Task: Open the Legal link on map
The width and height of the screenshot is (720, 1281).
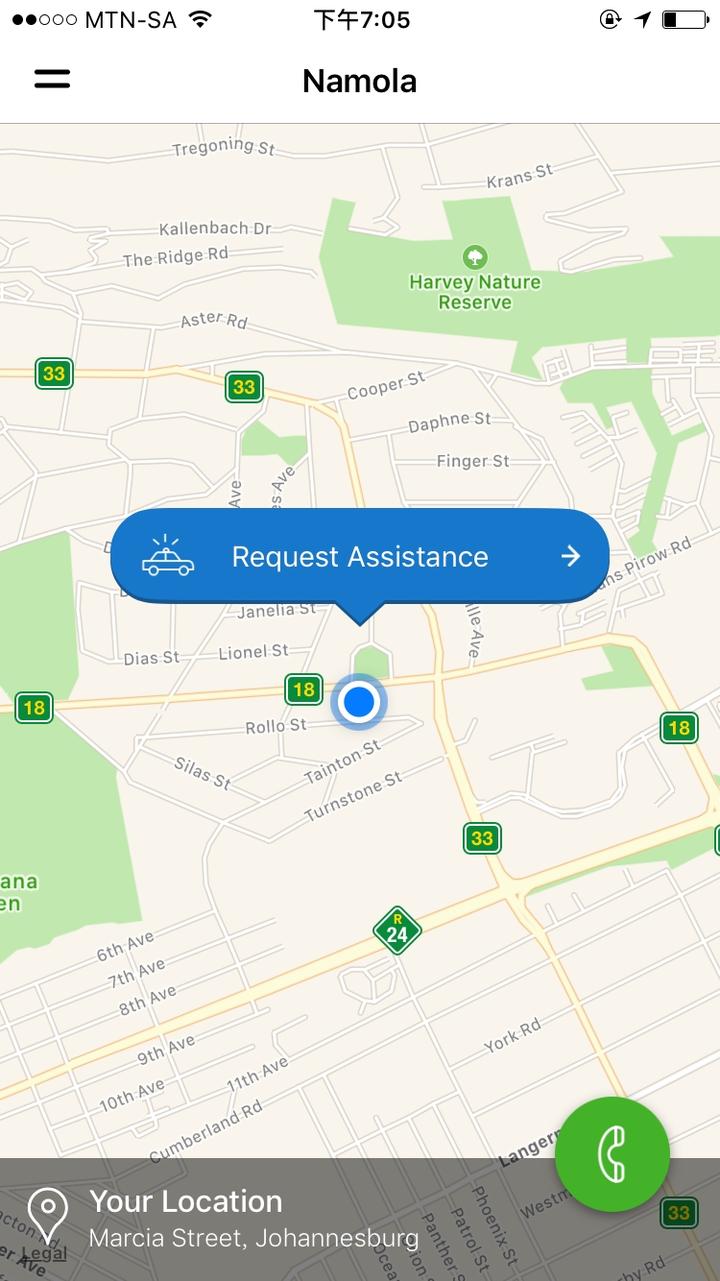Action: [x=44, y=1253]
